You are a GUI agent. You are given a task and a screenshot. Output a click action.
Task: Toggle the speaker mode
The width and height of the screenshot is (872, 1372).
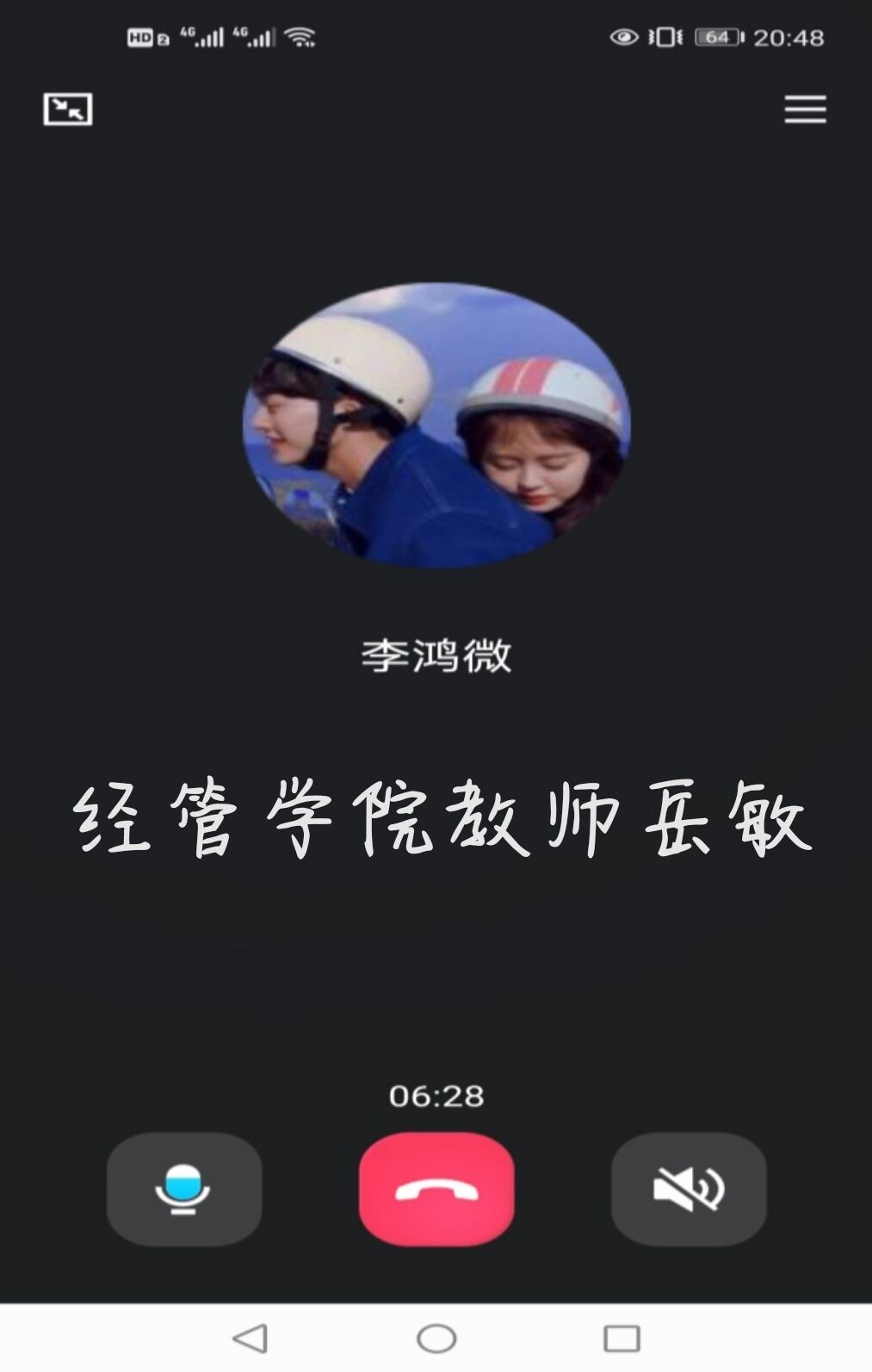(x=689, y=1189)
